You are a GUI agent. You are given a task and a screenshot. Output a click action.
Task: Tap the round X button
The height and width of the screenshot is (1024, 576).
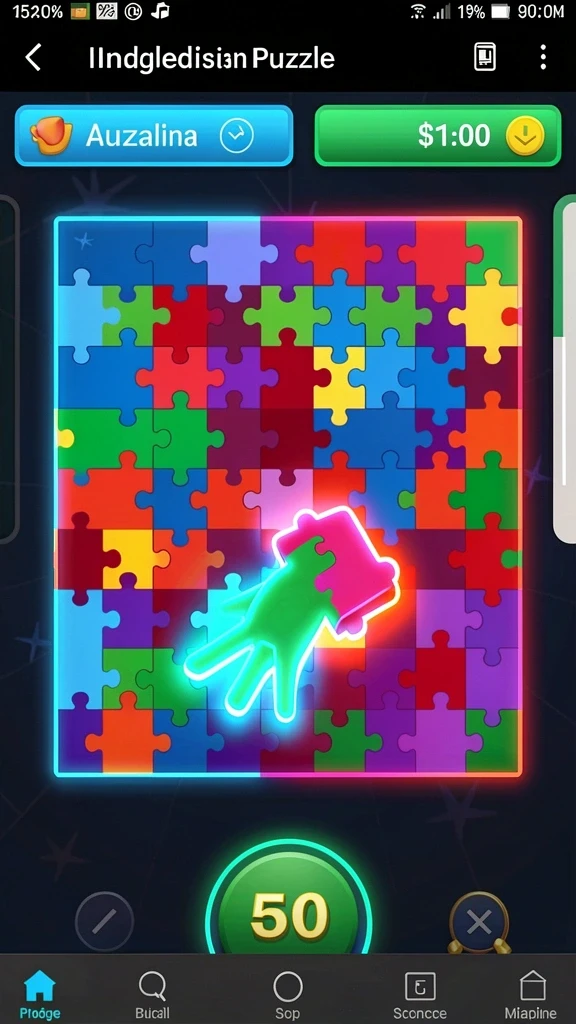(x=479, y=922)
